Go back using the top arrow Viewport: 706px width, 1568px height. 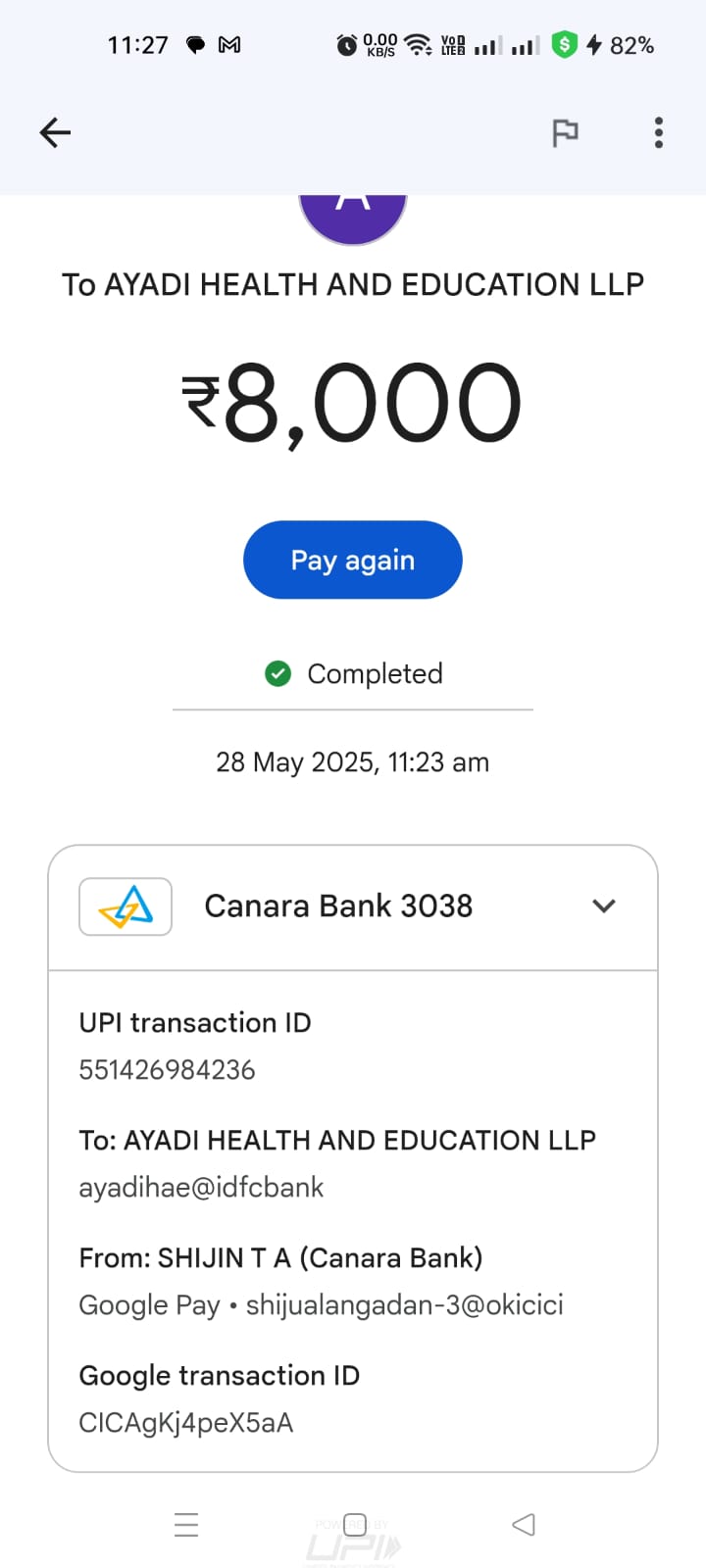55,132
